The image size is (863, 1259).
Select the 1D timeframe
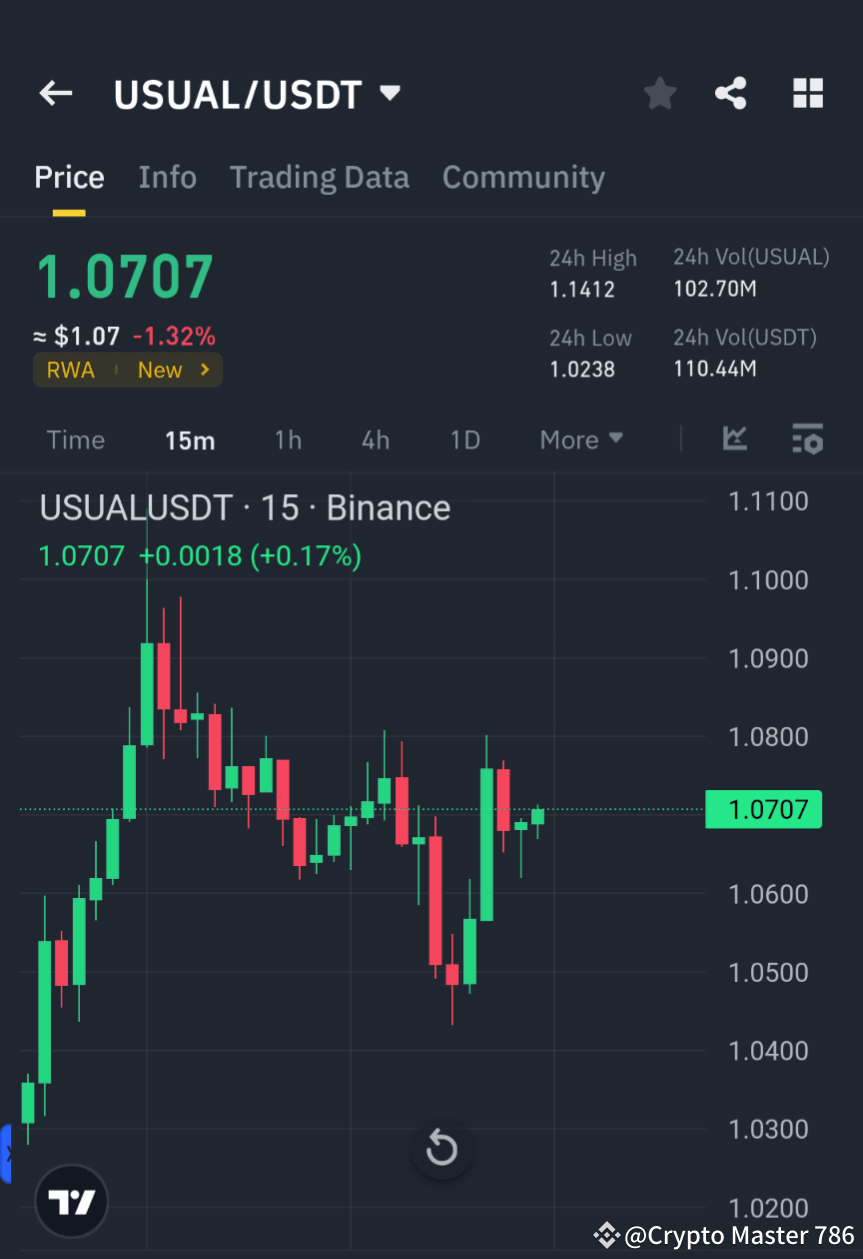pyautogui.click(x=464, y=439)
